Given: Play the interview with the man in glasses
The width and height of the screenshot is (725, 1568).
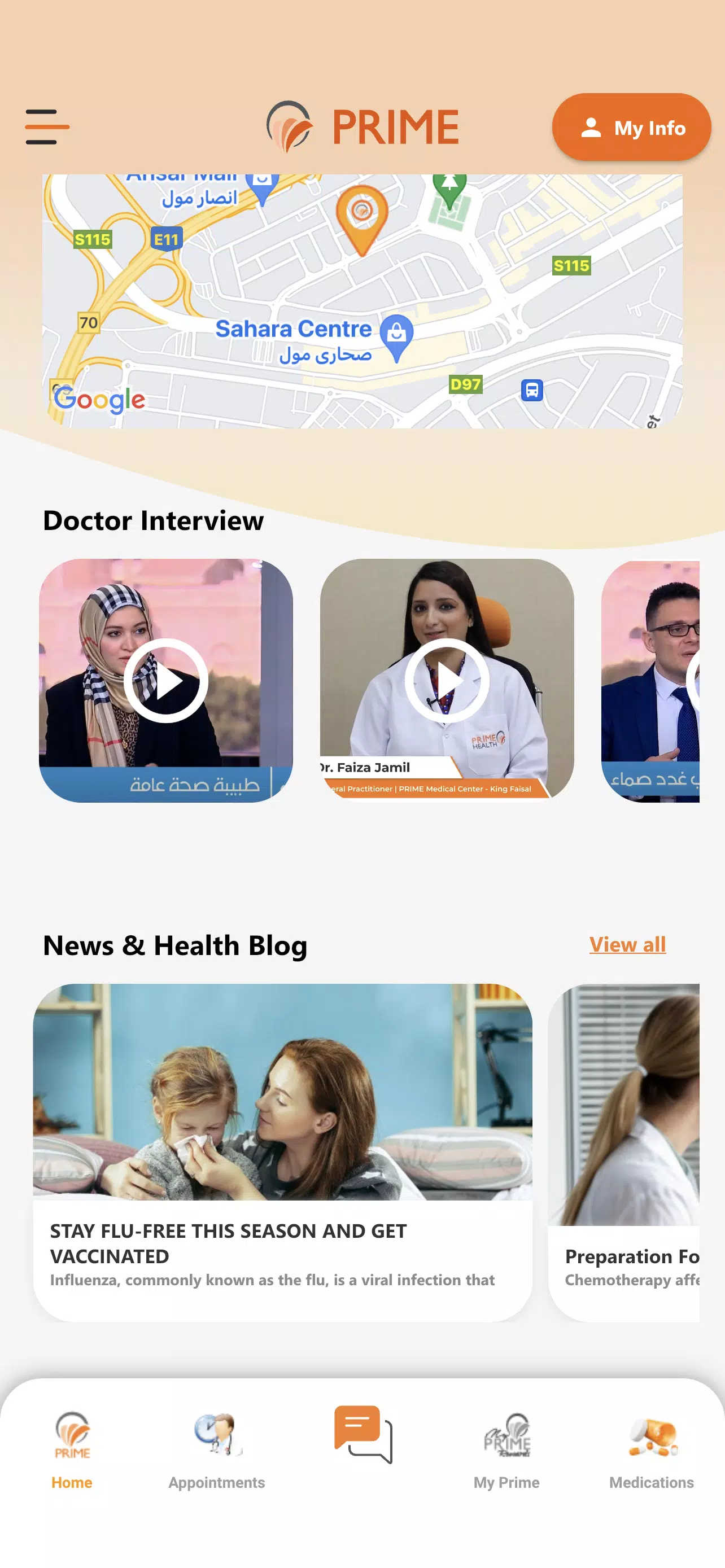Looking at the screenshot, I should point(650,680).
